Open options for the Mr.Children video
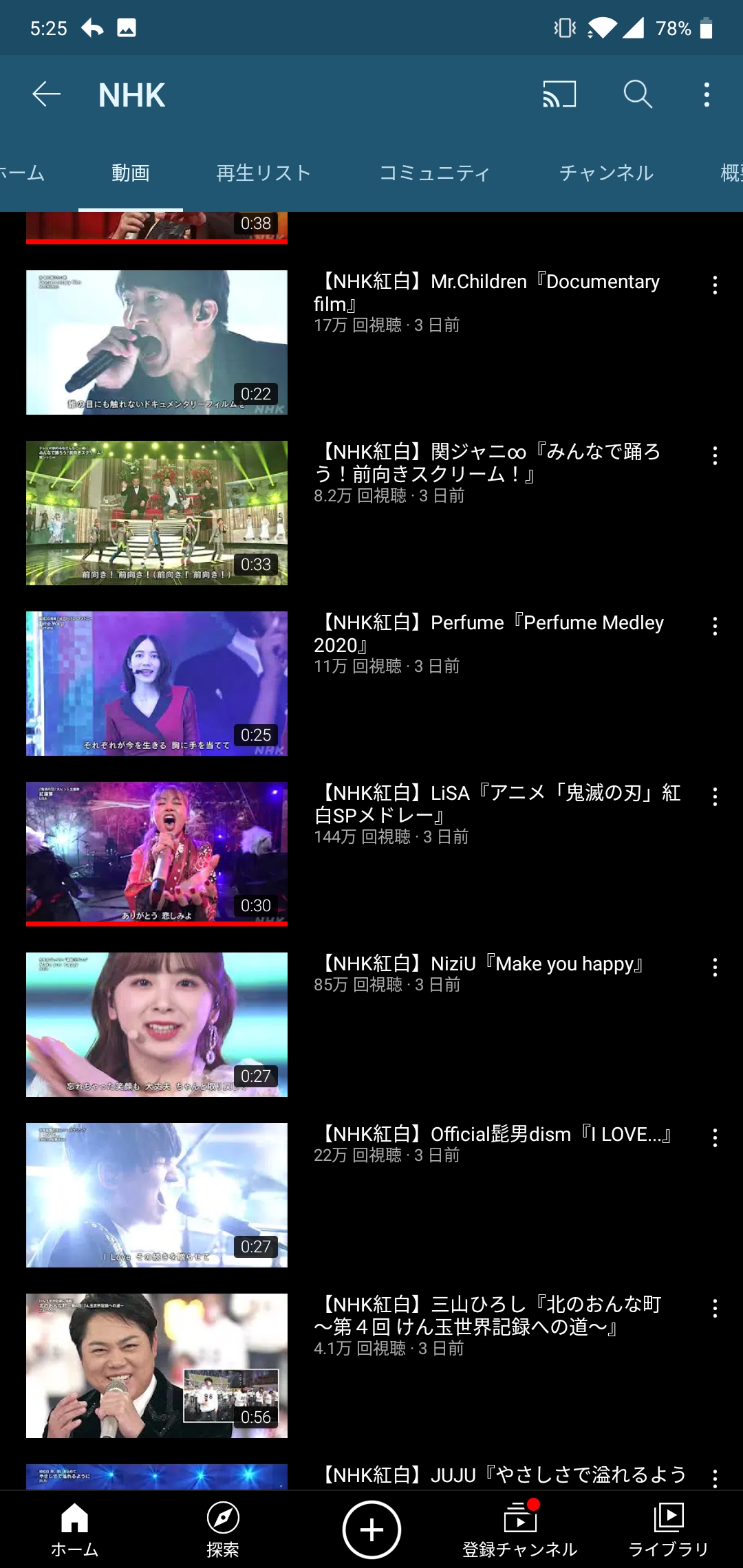The height and width of the screenshot is (1568, 743). (x=715, y=285)
